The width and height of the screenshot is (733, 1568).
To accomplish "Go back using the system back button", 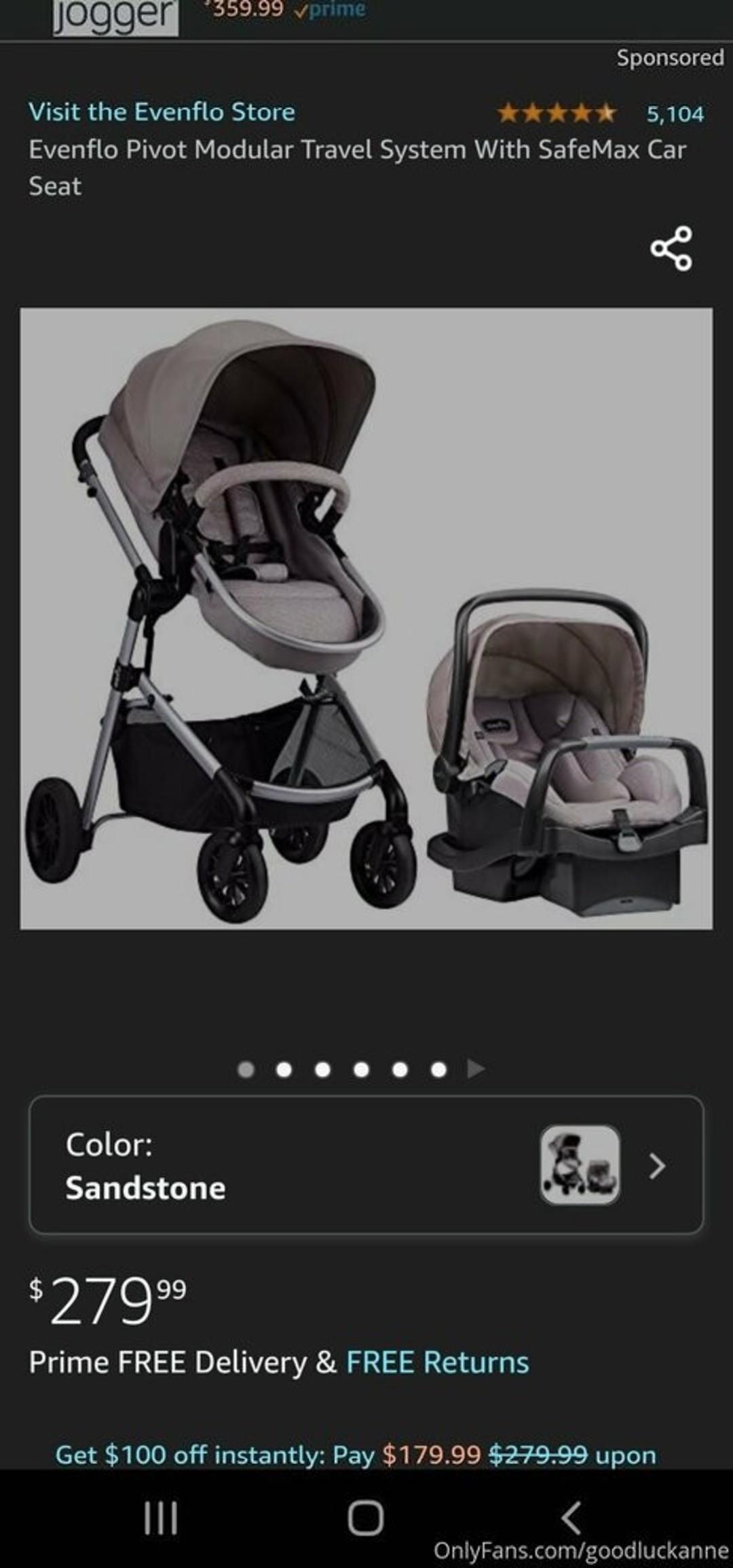I will (x=571, y=1517).
